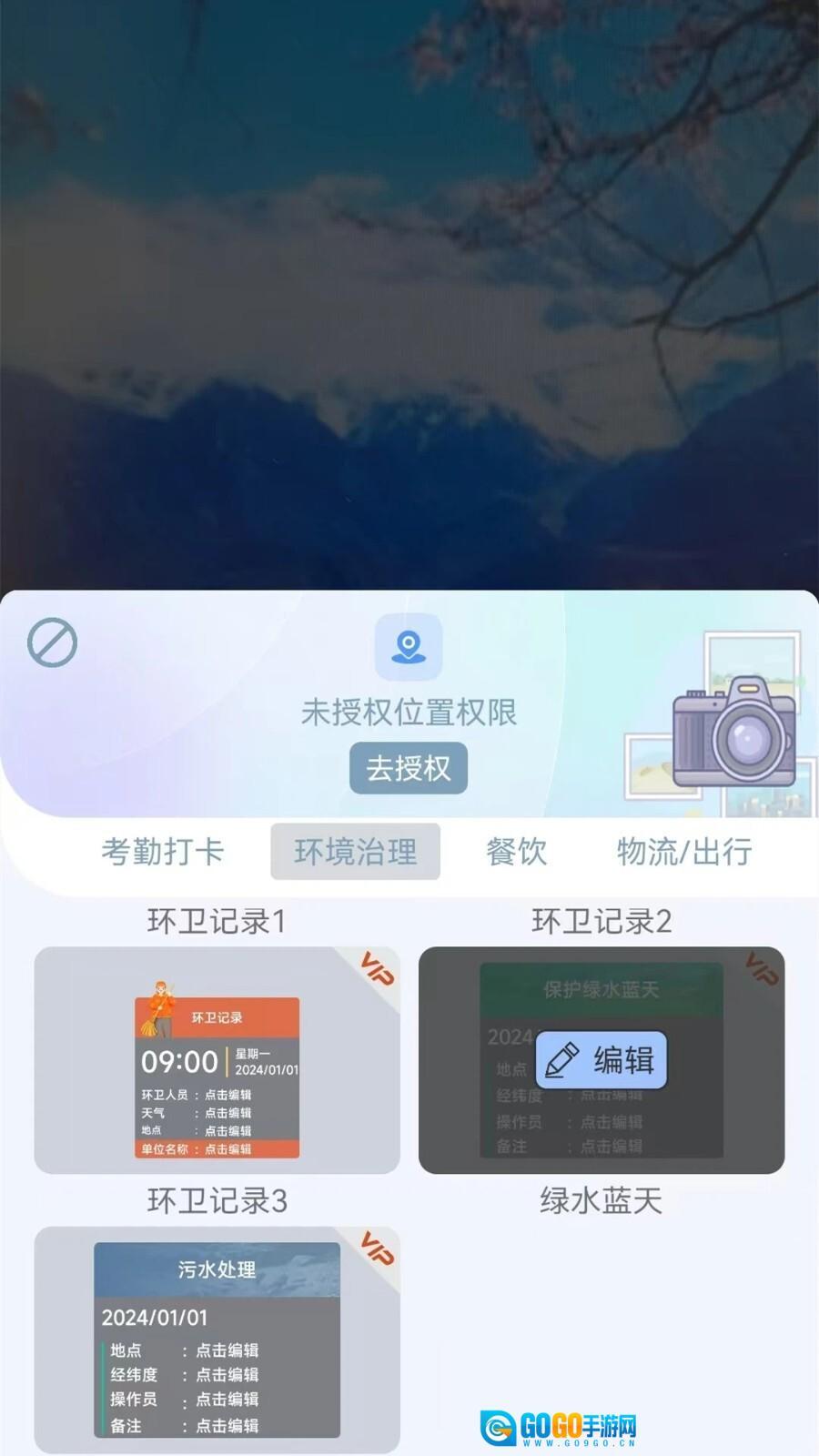Switch to the 物流/出行 tab
Image resolution: width=819 pixels, height=1456 pixels.
pyautogui.click(x=684, y=852)
